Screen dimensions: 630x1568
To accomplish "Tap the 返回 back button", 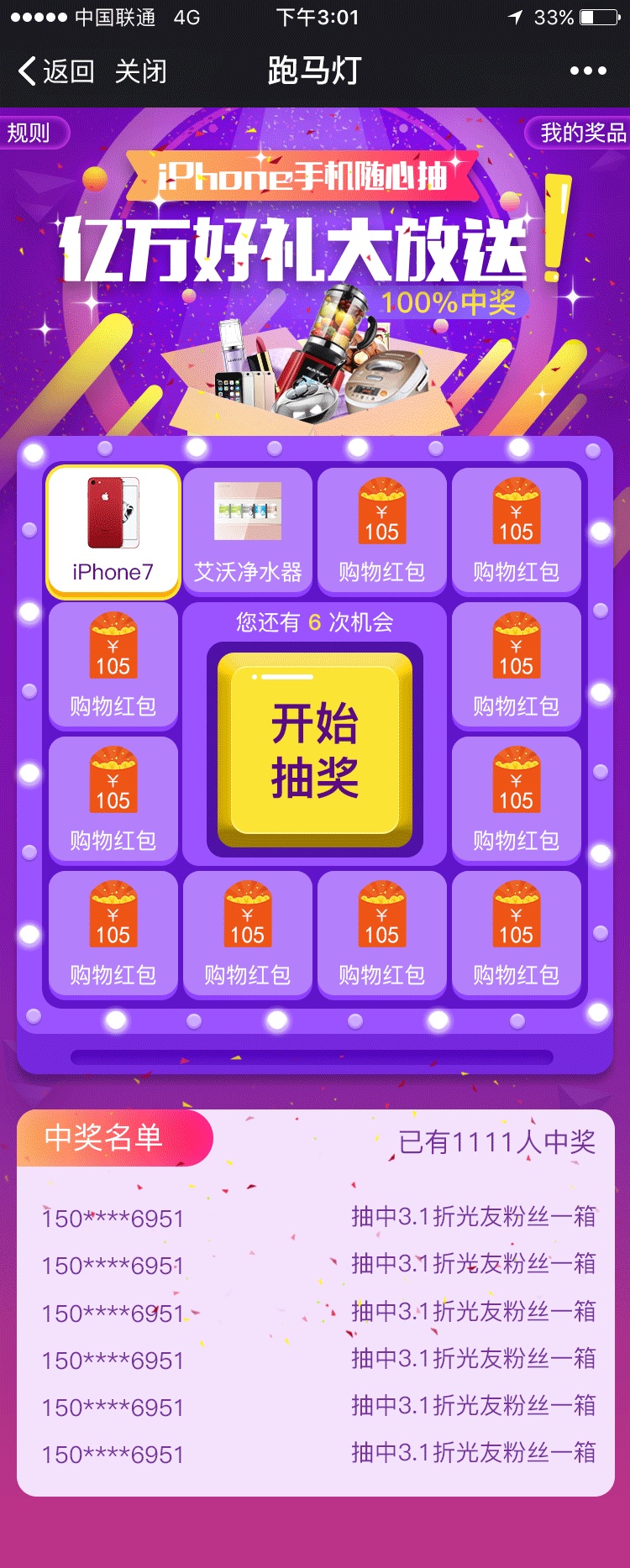I will click(x=55, y=71).
